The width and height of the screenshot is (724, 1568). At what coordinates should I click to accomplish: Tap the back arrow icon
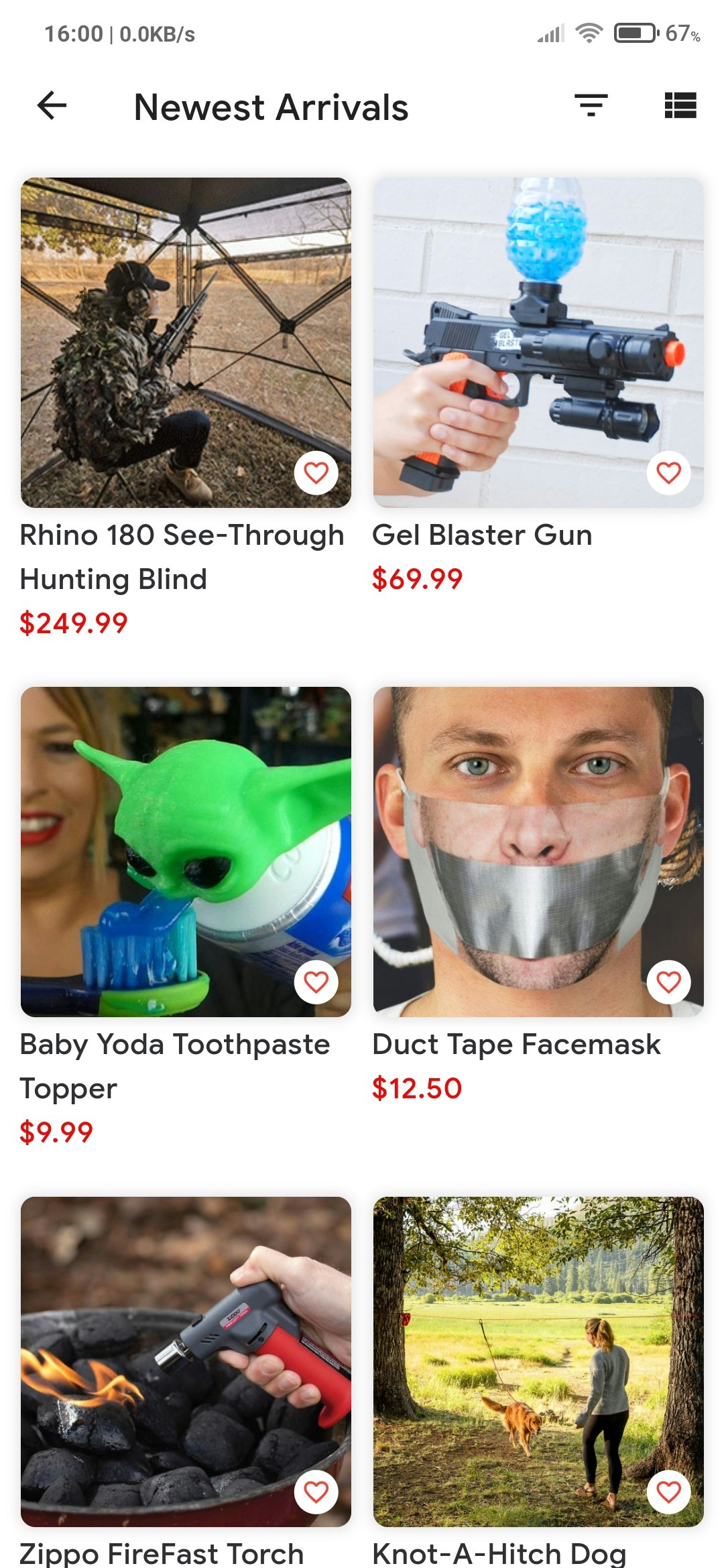pyautogui.click(x=50, y=106)
